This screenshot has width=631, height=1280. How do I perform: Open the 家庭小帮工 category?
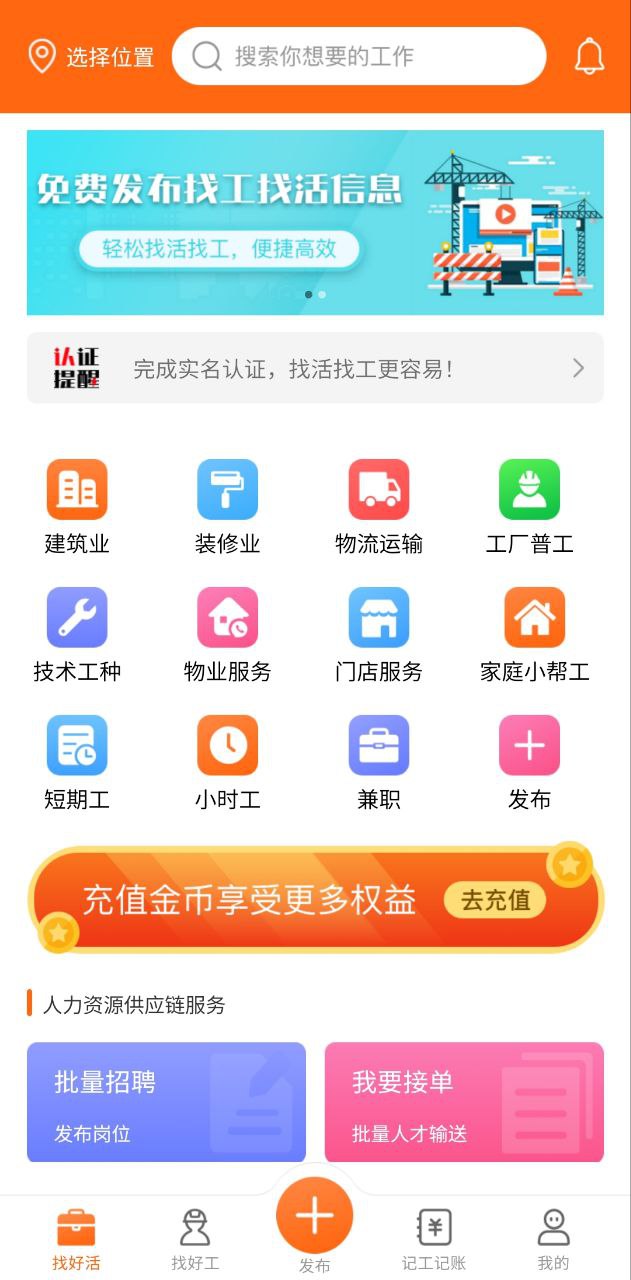point(534,635)
